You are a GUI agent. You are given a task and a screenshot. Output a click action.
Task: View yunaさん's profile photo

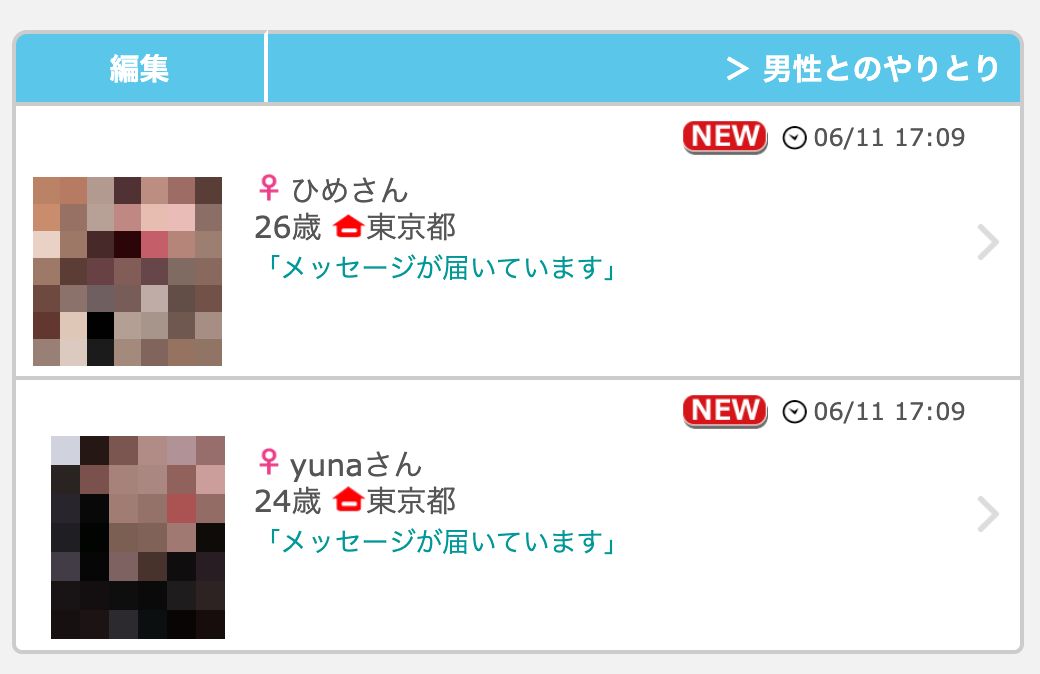click(138, 537)
